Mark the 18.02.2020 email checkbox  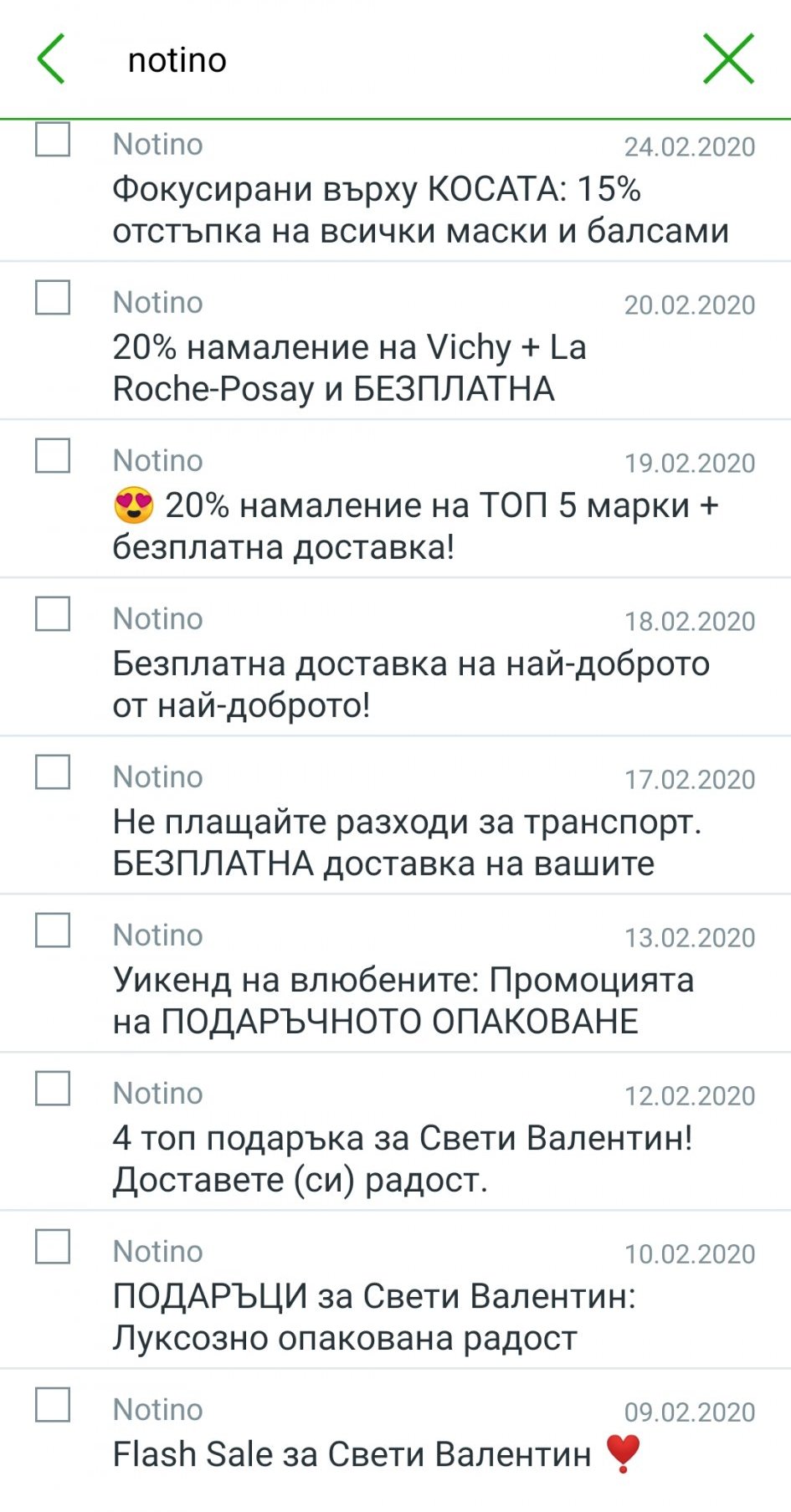click(x=53, y=614)
